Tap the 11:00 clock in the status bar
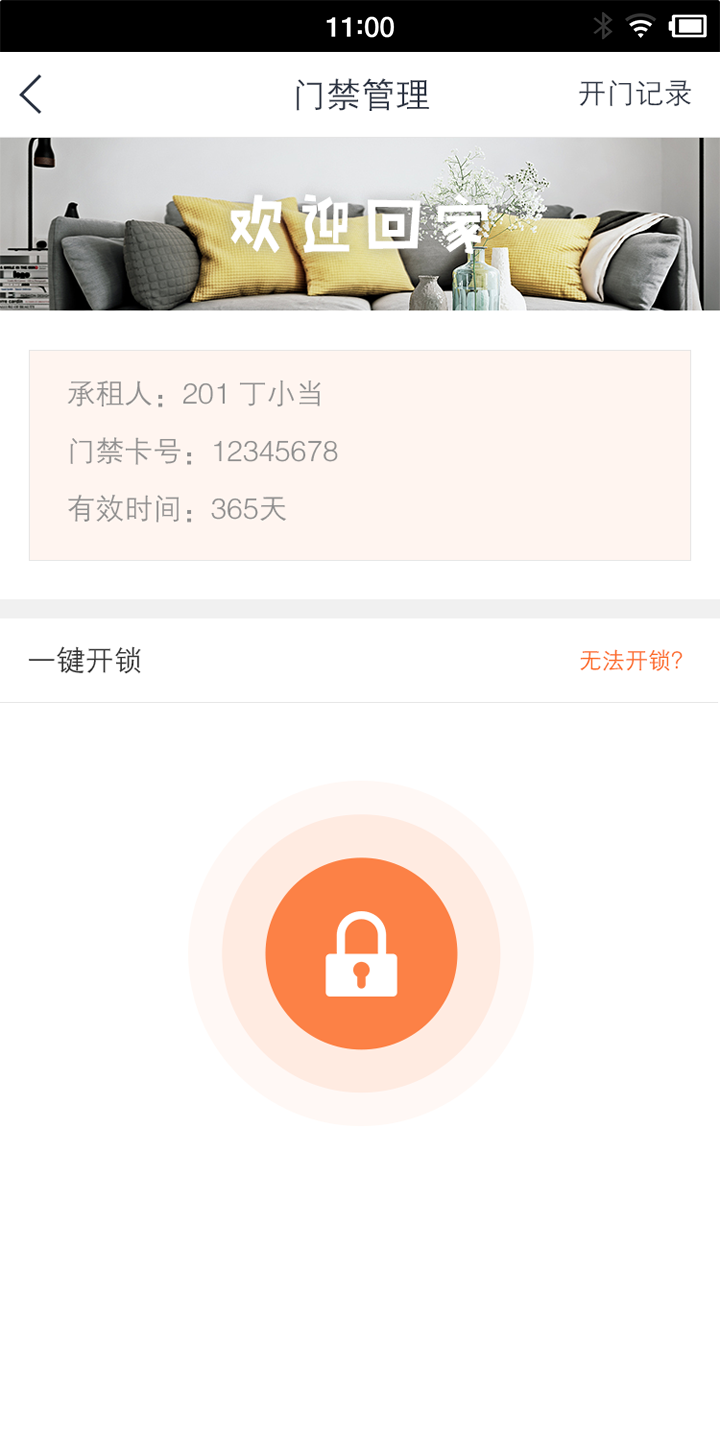The width and height of the screenshot is (720, 1440). (x=360, y=26)
